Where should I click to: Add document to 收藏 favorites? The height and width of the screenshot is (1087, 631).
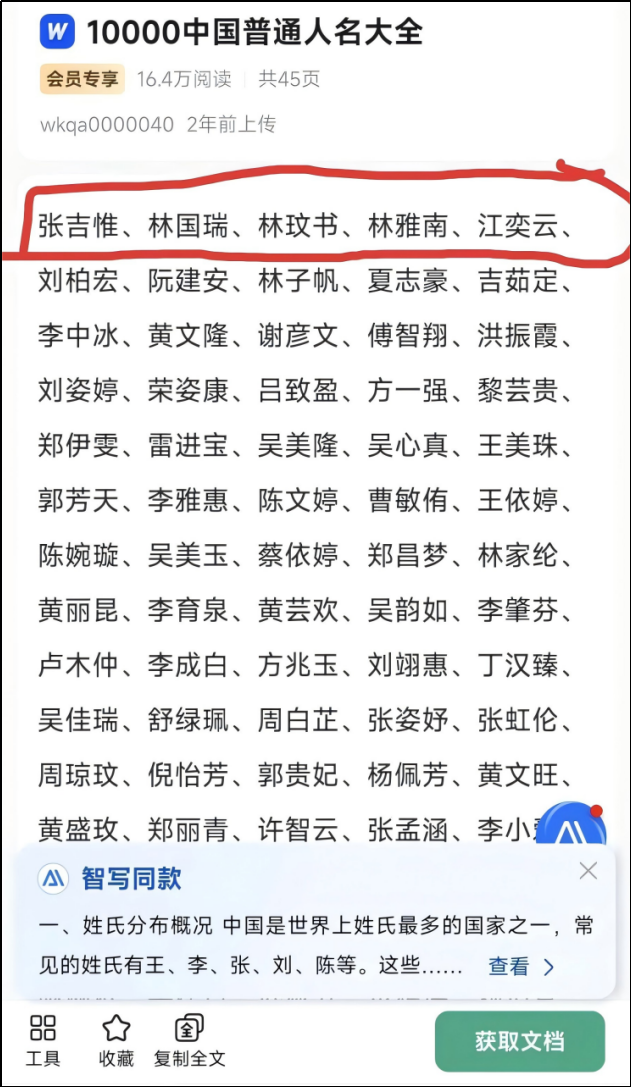116,1040
